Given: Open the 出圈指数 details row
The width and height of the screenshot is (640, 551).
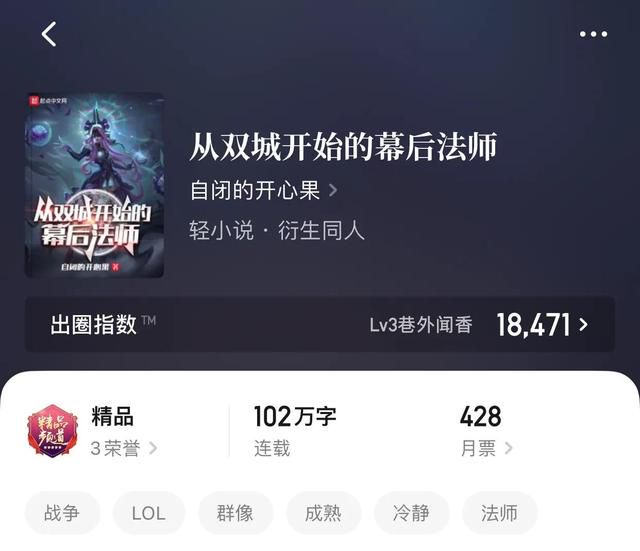Looking at the screenshot, I should pos(320,324).
